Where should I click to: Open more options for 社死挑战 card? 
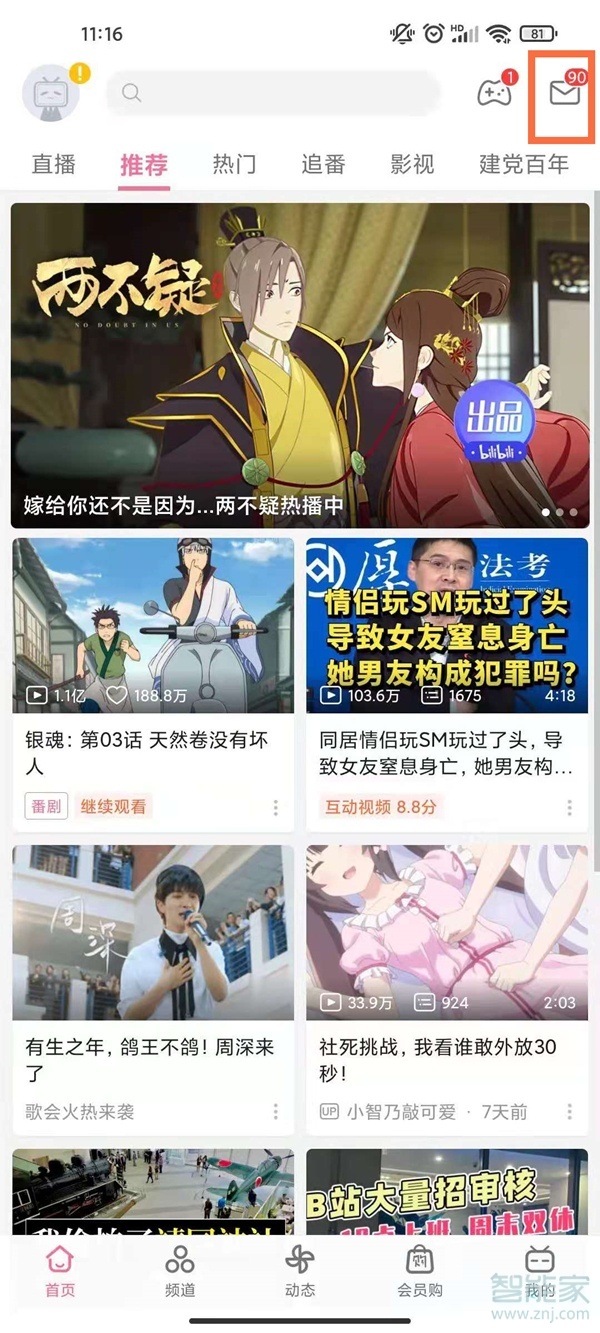[569, 1111]
